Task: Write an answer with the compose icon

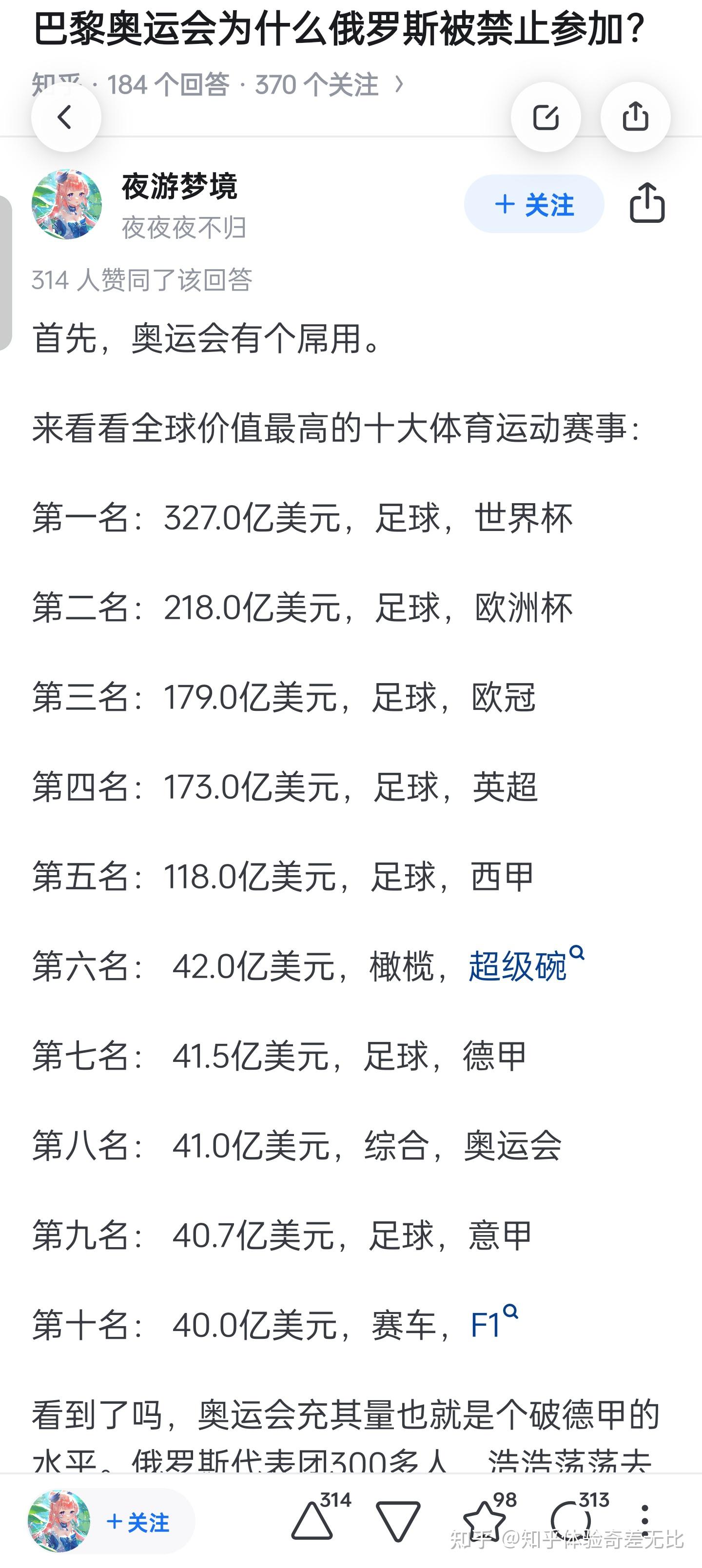Action: click(x=546, y=117)
